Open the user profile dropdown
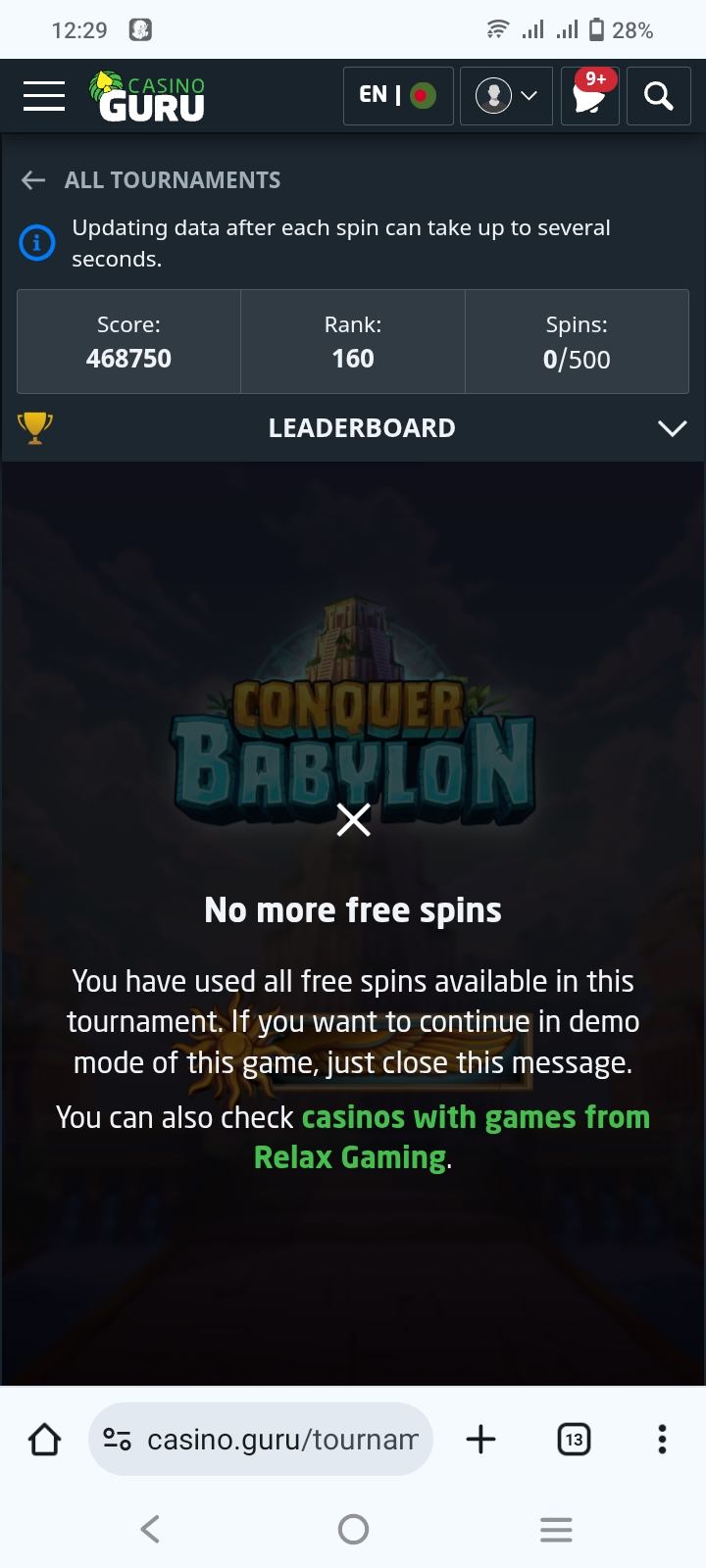The width and height of the screenshot is (706, 1568). point(506,96)
